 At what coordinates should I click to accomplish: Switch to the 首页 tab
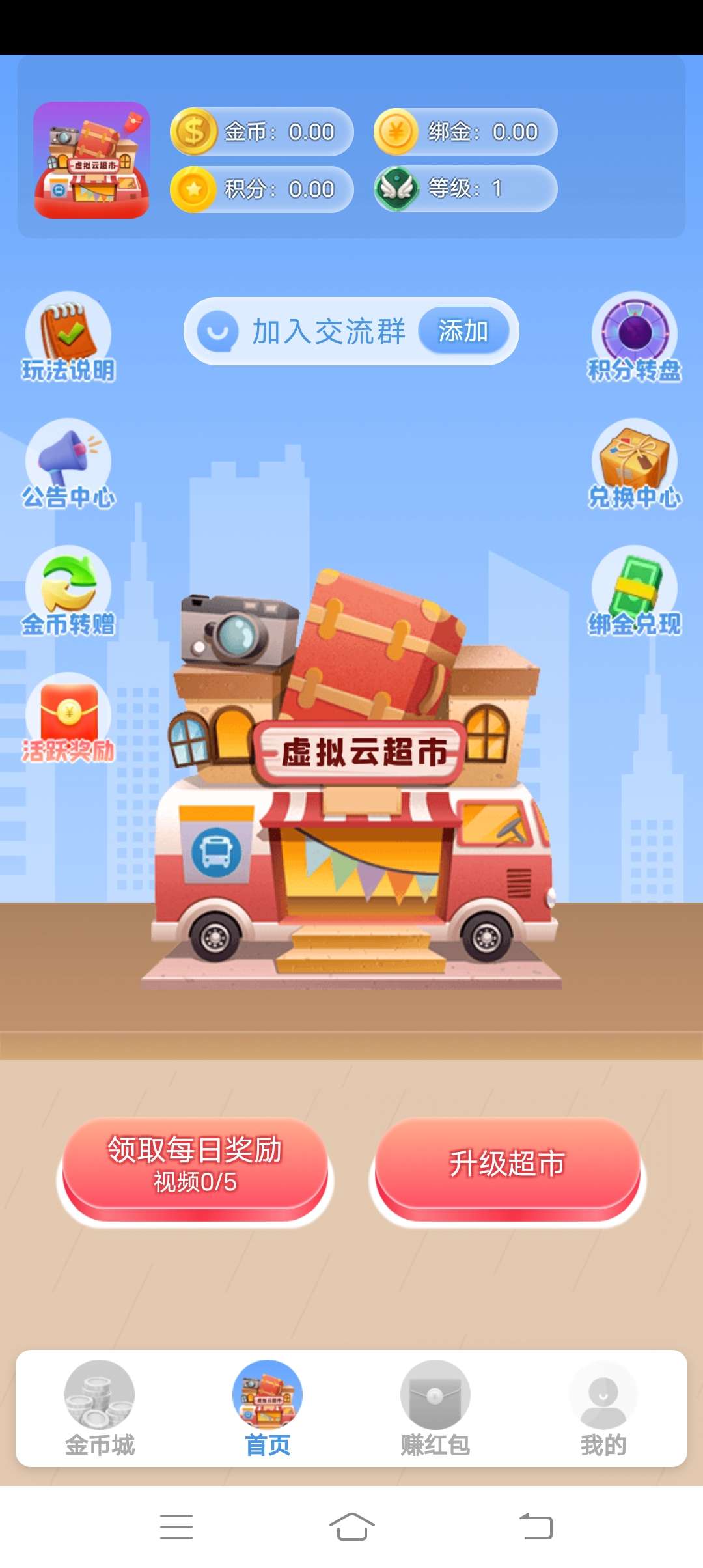point(268,1409)
